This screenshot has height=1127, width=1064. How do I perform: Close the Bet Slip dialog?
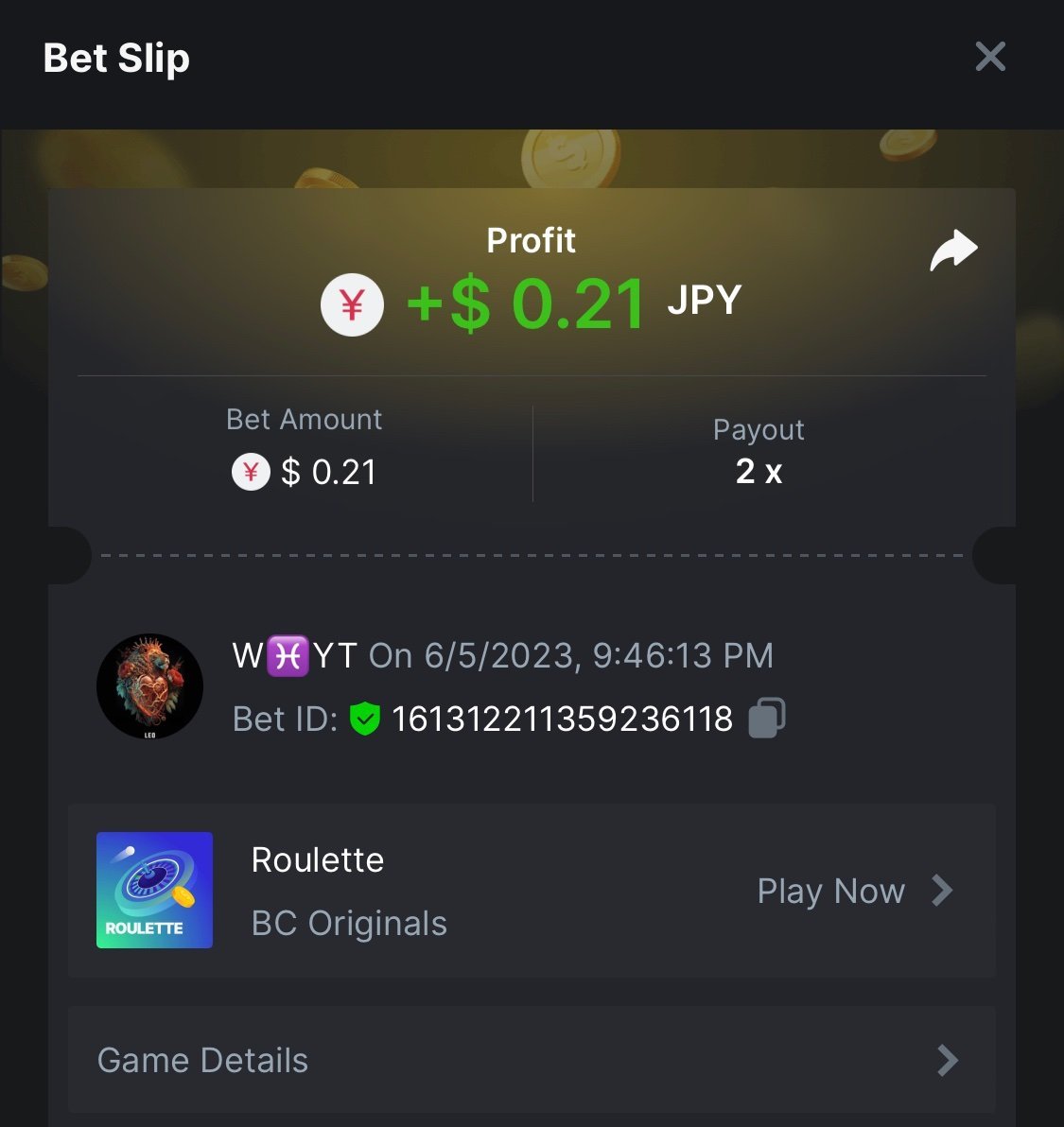[x=989, y=57]
